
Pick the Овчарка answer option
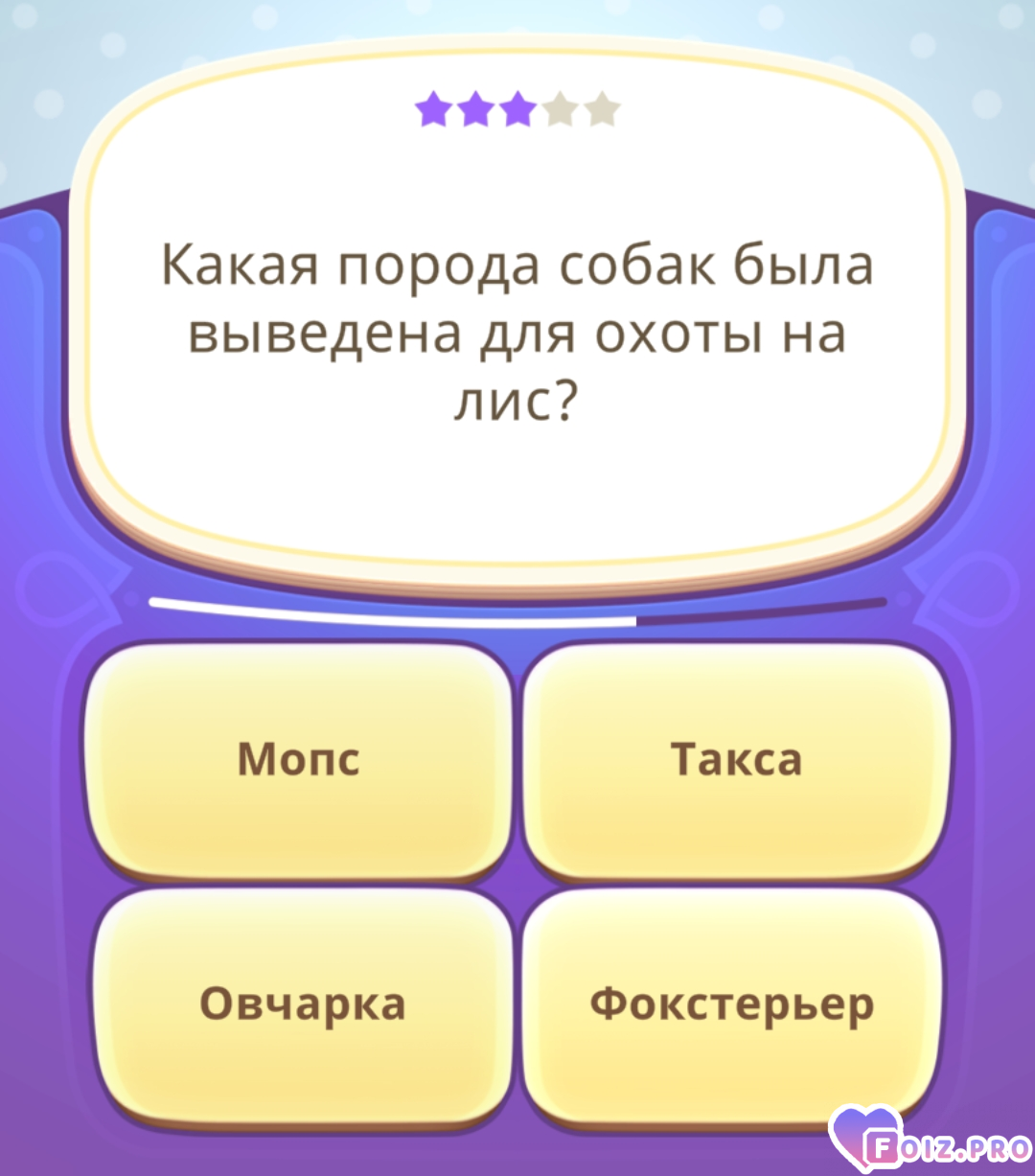[303, 1003]
